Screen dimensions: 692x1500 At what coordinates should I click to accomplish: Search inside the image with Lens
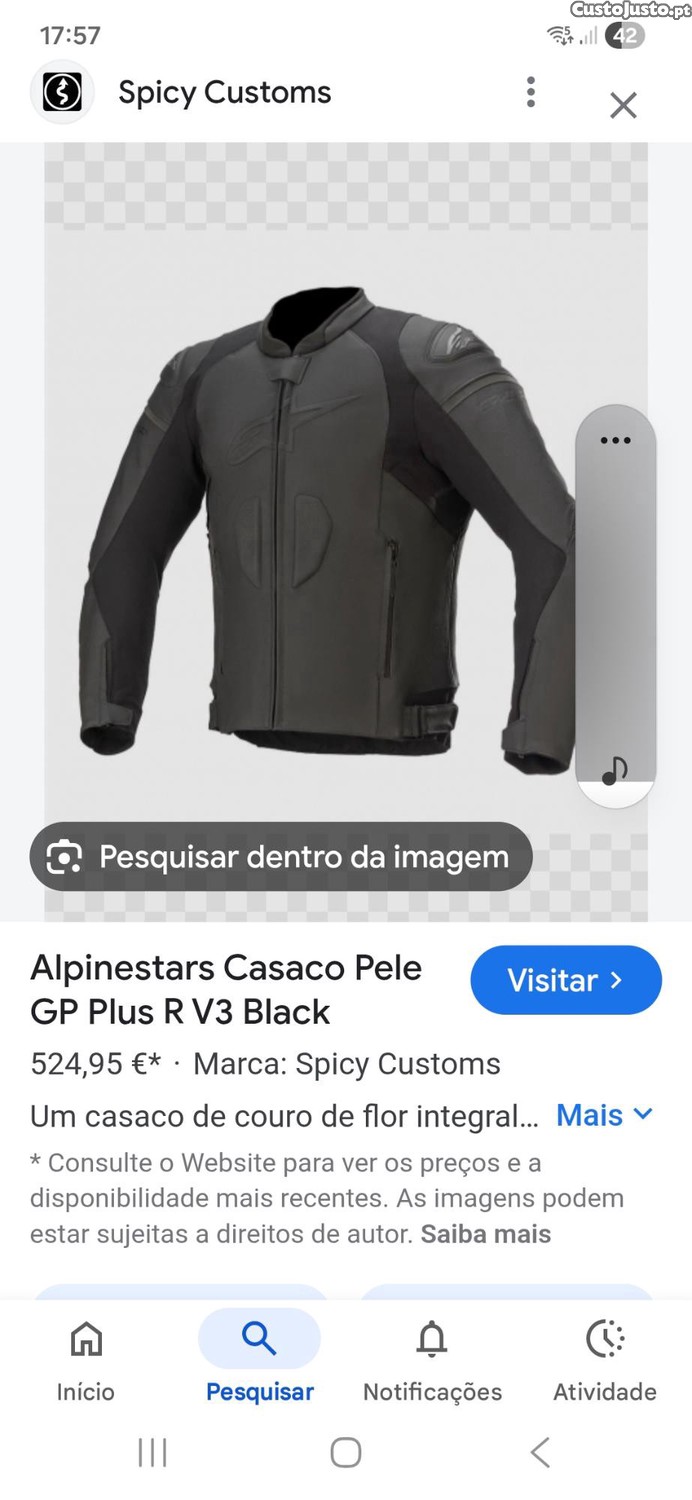[281, 857]
